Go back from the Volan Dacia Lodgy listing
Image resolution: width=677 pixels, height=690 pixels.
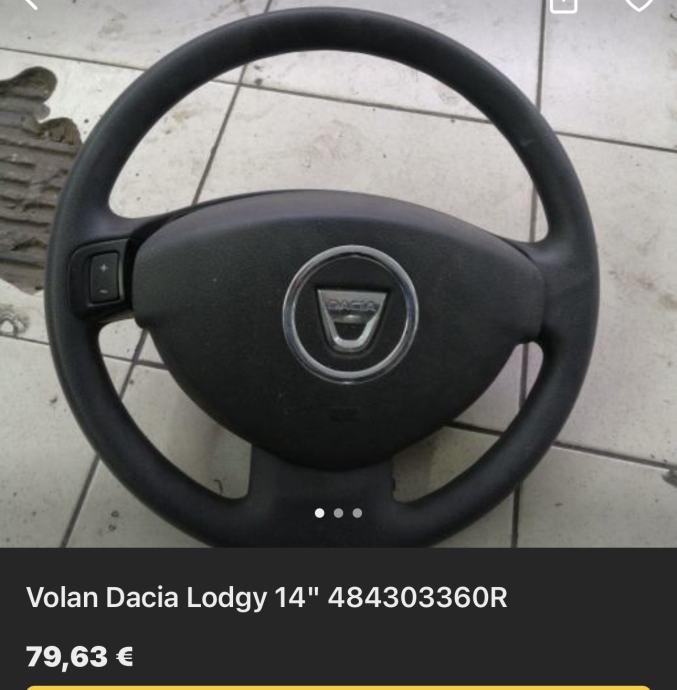30,4
